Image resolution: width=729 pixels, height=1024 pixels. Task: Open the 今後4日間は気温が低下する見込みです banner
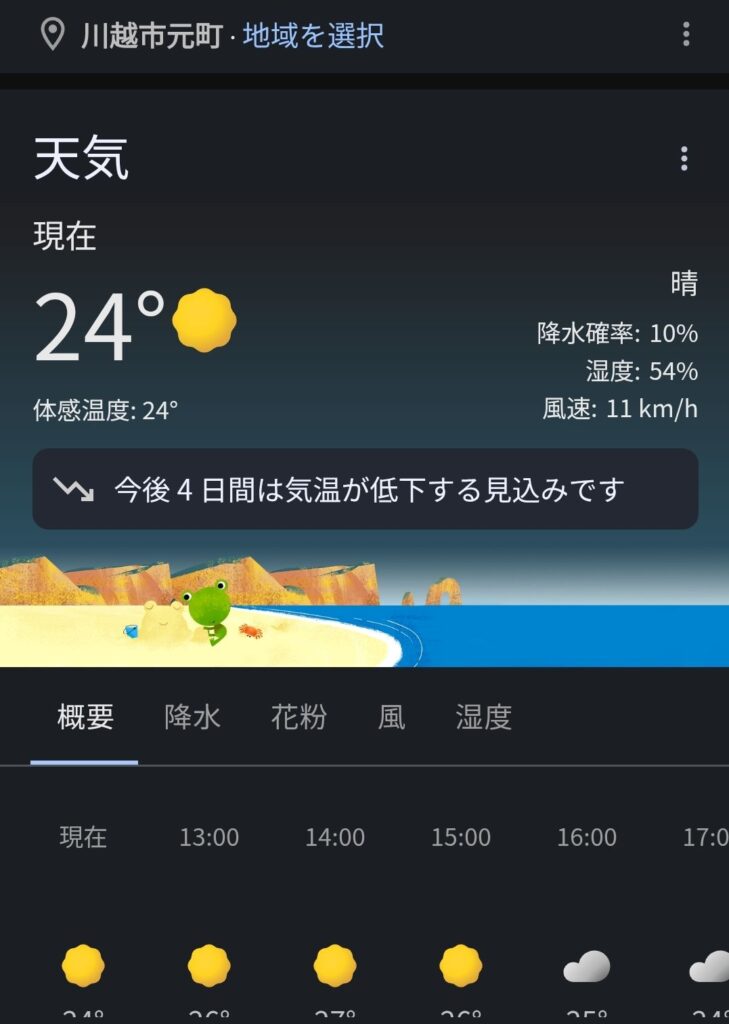pyautogui.click(x=365, y=489)
